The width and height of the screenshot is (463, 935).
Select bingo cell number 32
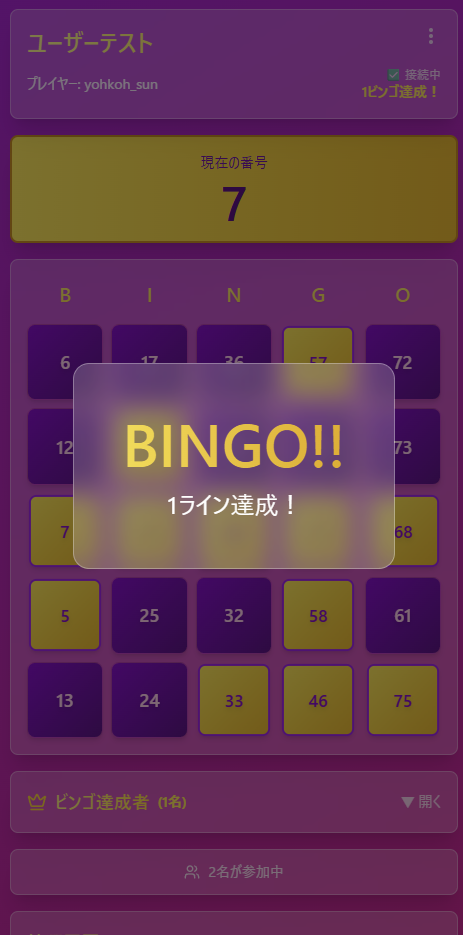click(234, 615)
